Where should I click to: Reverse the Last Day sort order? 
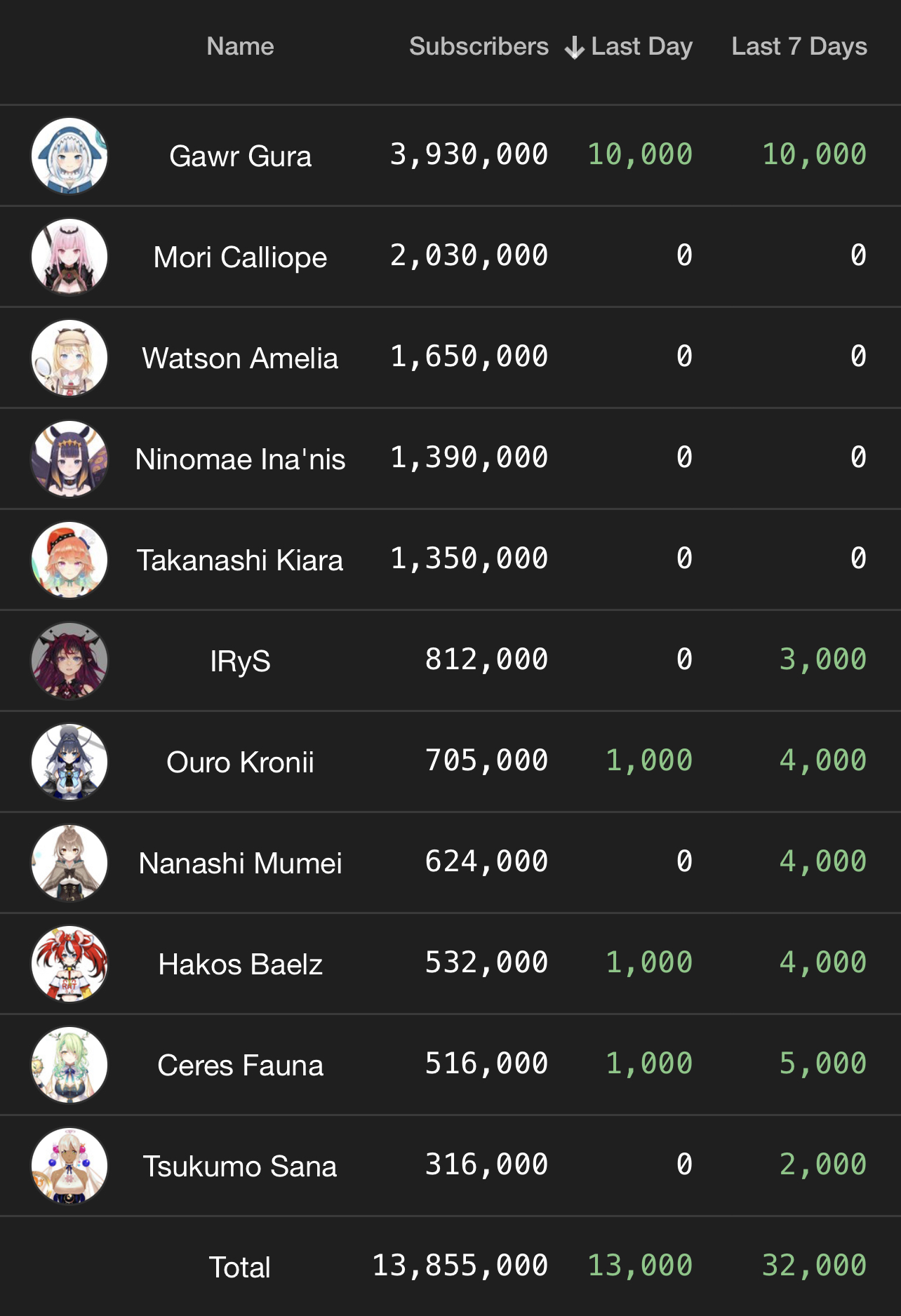tap(629, 46)
